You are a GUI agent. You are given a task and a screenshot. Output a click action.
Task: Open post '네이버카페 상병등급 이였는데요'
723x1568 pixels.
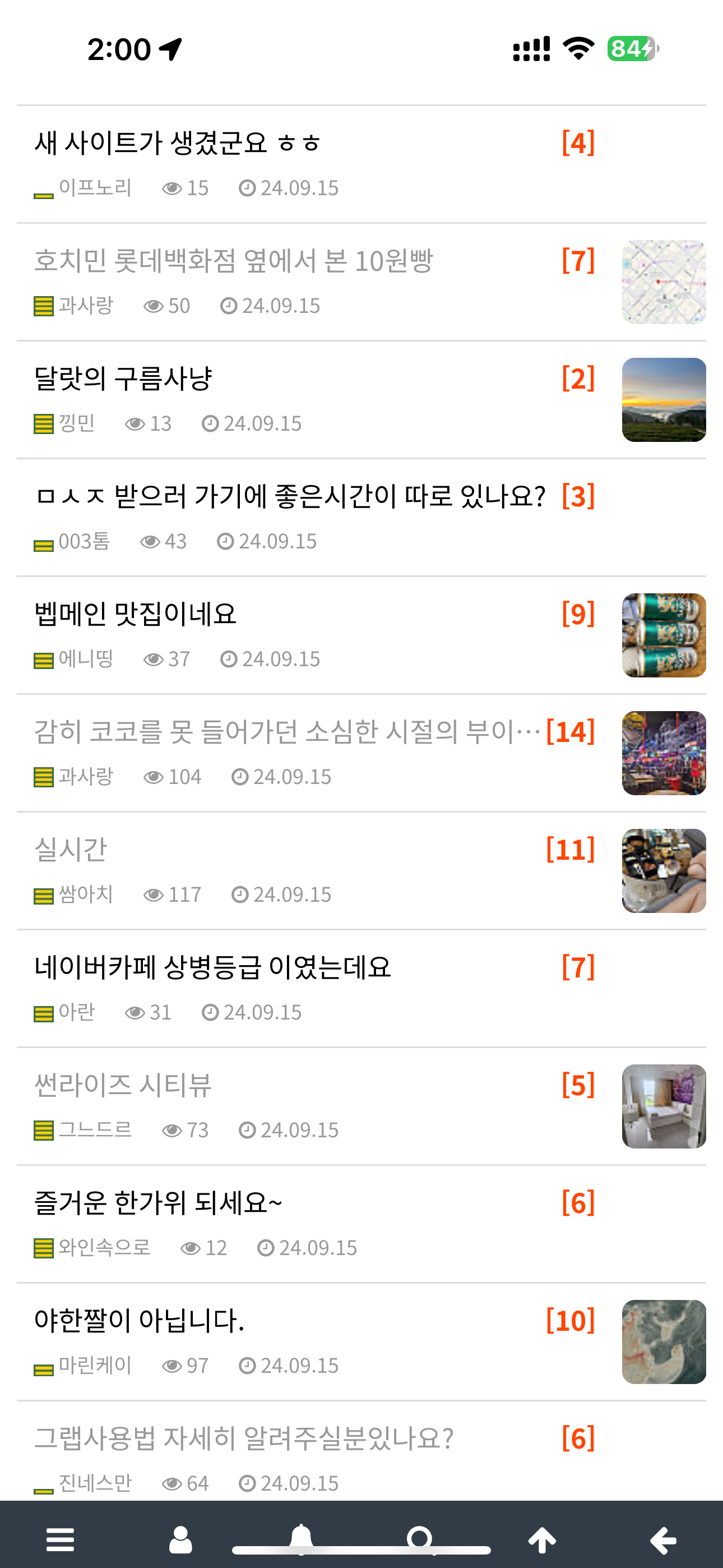pyautogui.click(x=212, y=967)
